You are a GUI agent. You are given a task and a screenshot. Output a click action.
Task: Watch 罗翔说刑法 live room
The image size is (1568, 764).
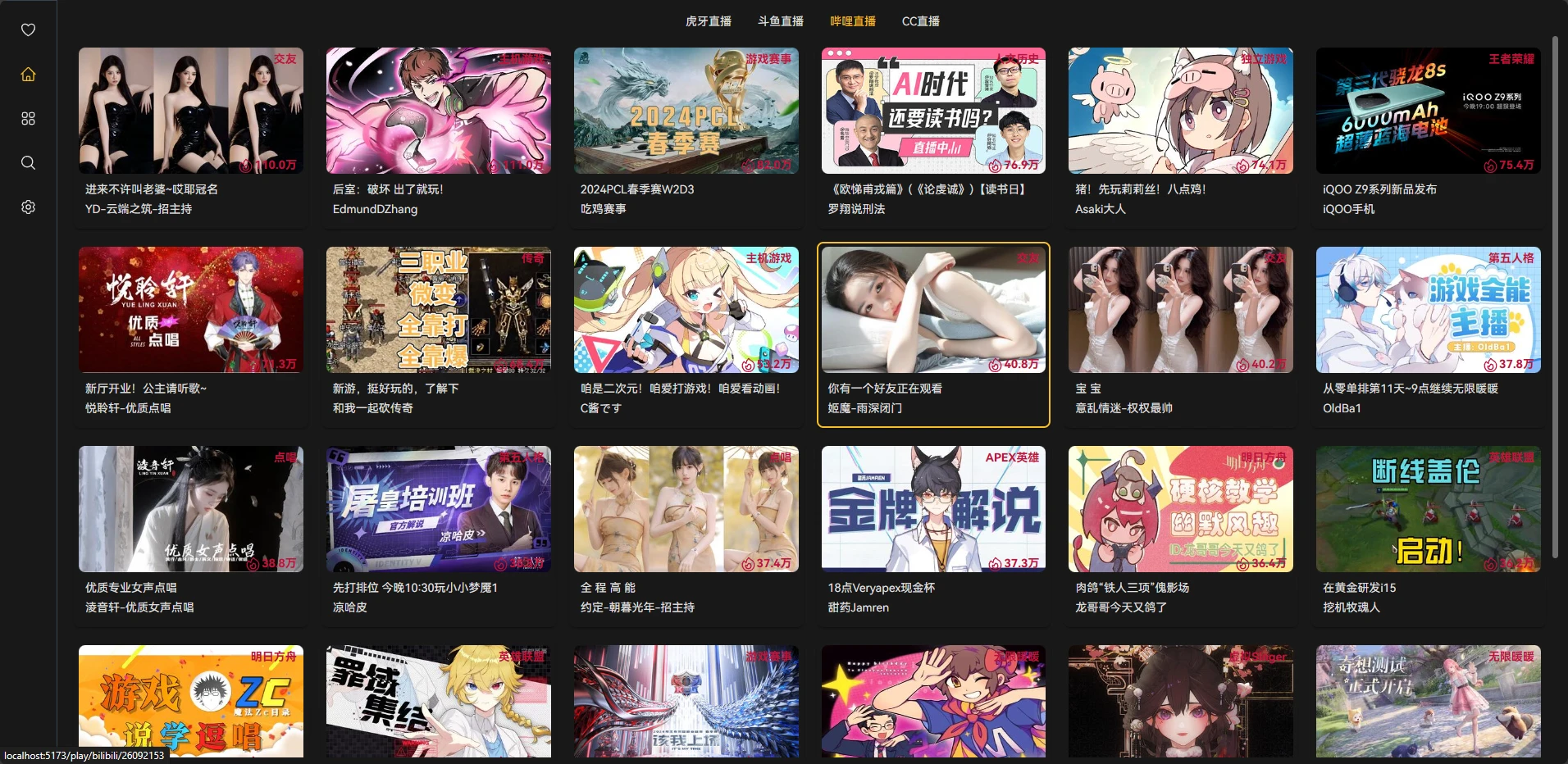pos(933,111)
